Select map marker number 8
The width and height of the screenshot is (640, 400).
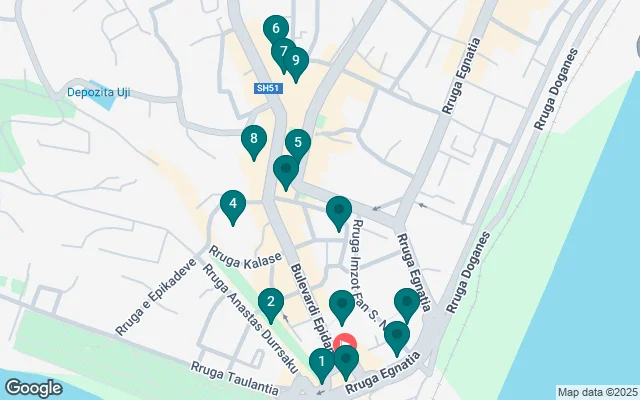[255, 140]
